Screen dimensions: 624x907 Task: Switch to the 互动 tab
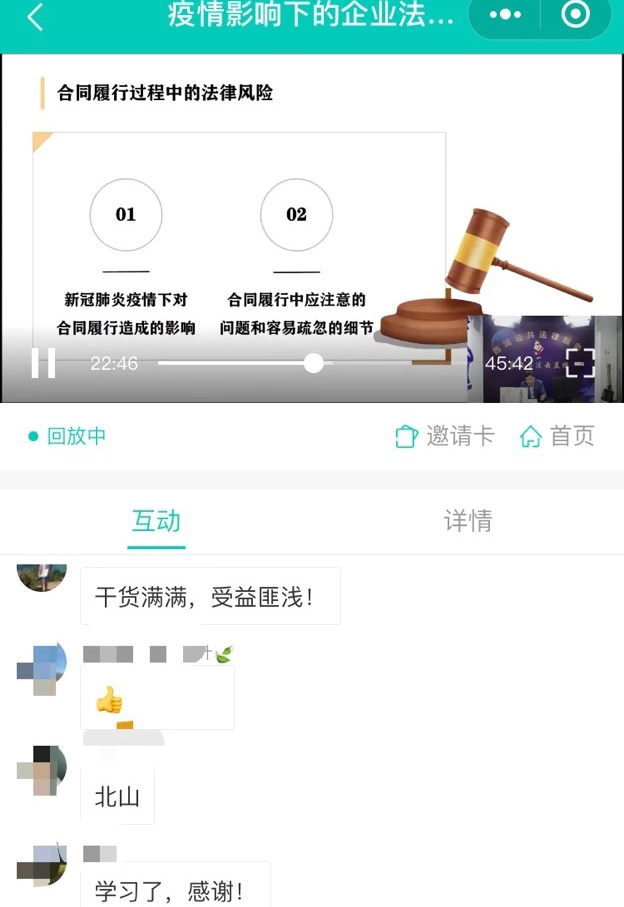pyautogui.click(x=156, y=521)
